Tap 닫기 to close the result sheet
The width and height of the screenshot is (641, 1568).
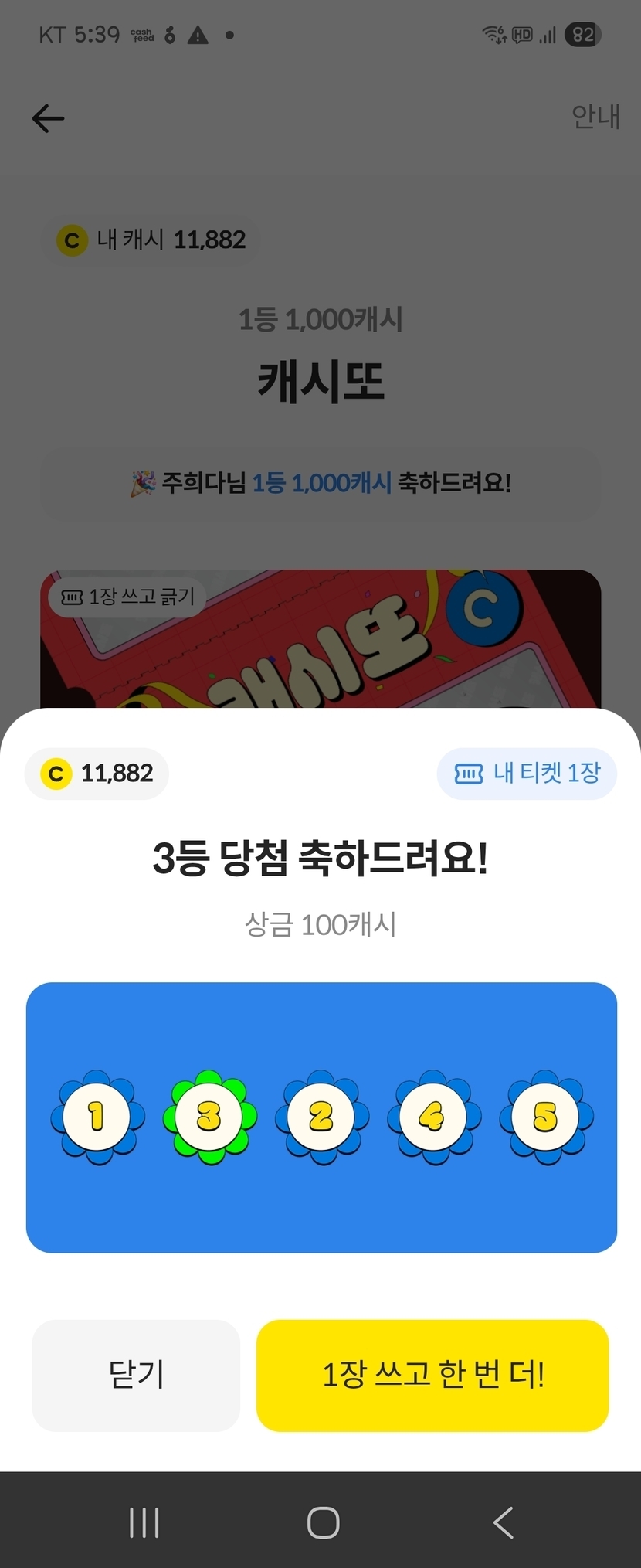[x=136, y=1375]
